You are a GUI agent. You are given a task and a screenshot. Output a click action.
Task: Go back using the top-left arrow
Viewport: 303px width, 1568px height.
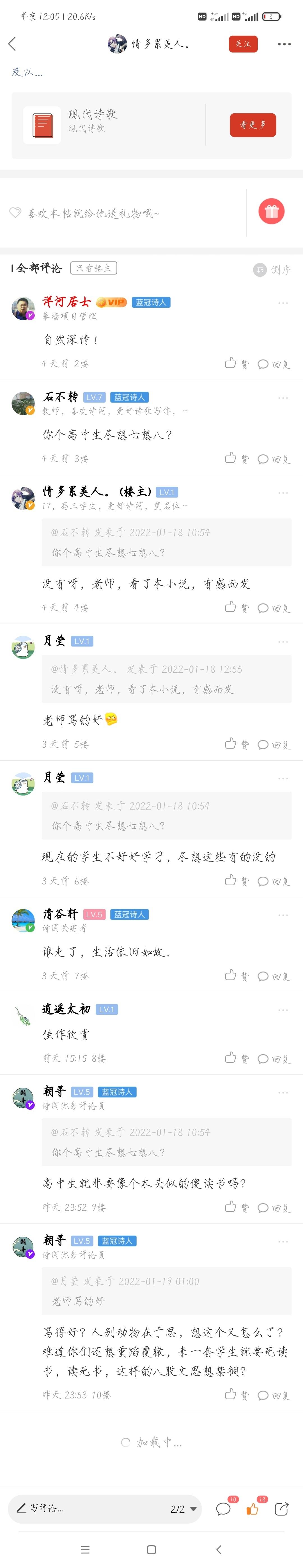tap(12, 44)
